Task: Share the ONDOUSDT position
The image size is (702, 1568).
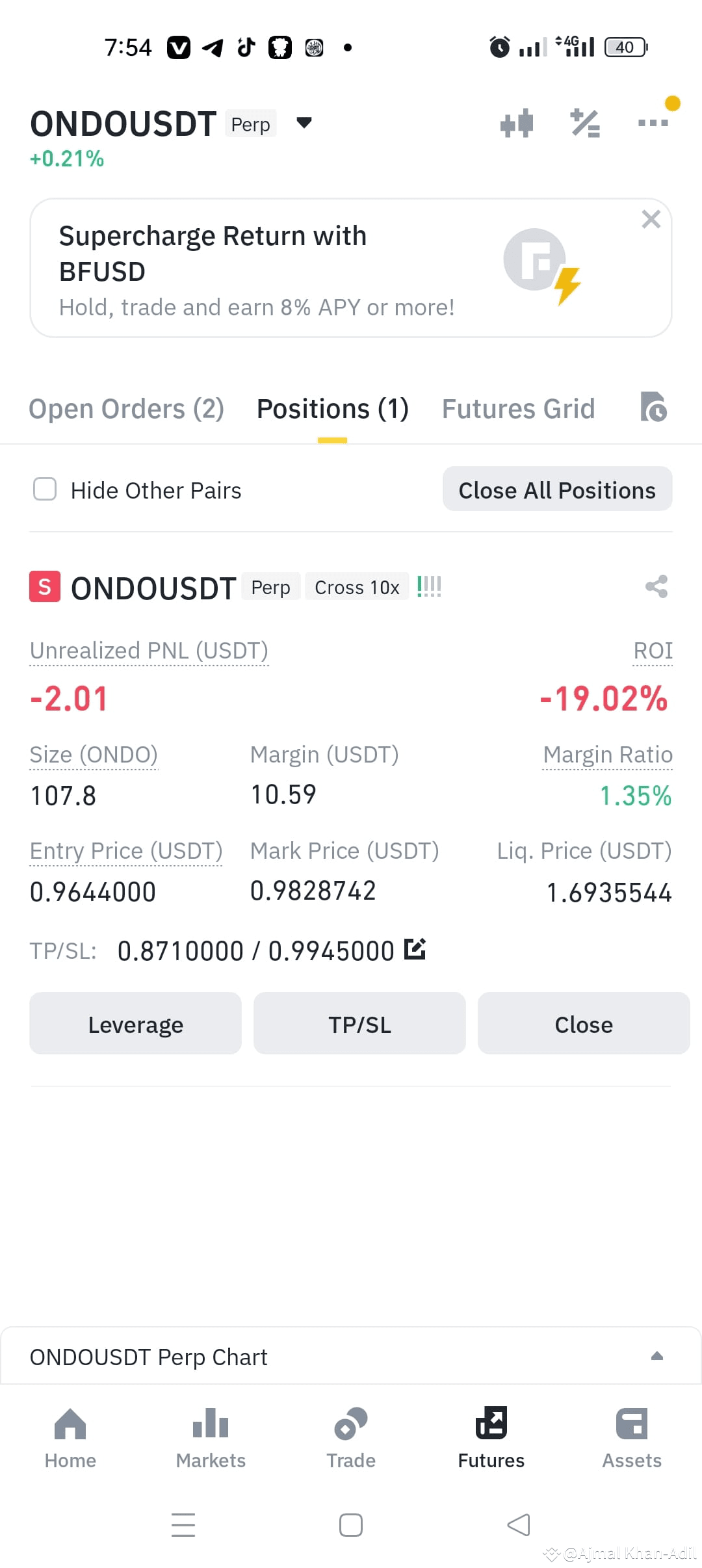Action: [x=656, y=587]
